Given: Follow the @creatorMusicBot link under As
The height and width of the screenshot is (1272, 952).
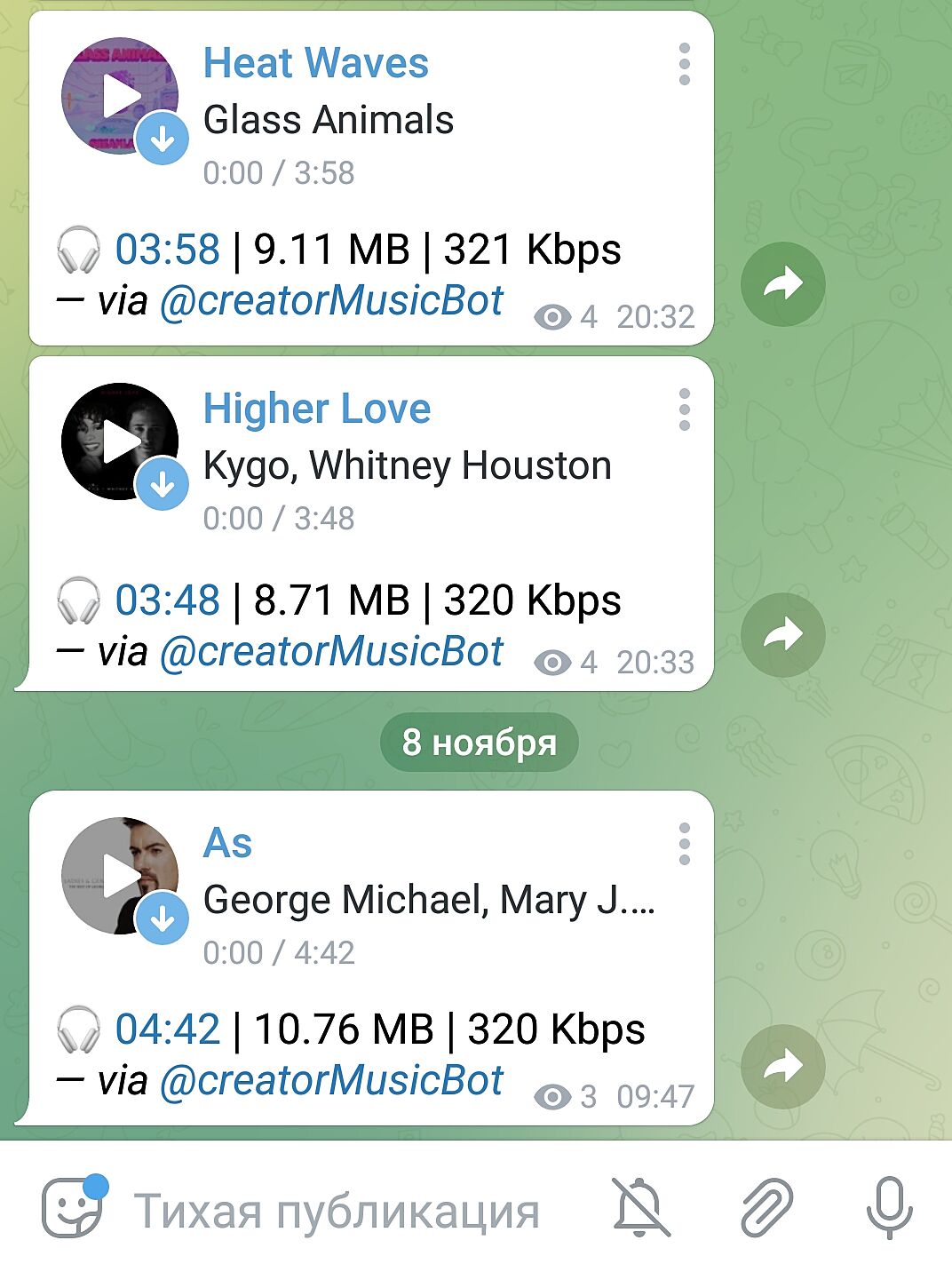Looking at the screenshot, I should 331,1081.
